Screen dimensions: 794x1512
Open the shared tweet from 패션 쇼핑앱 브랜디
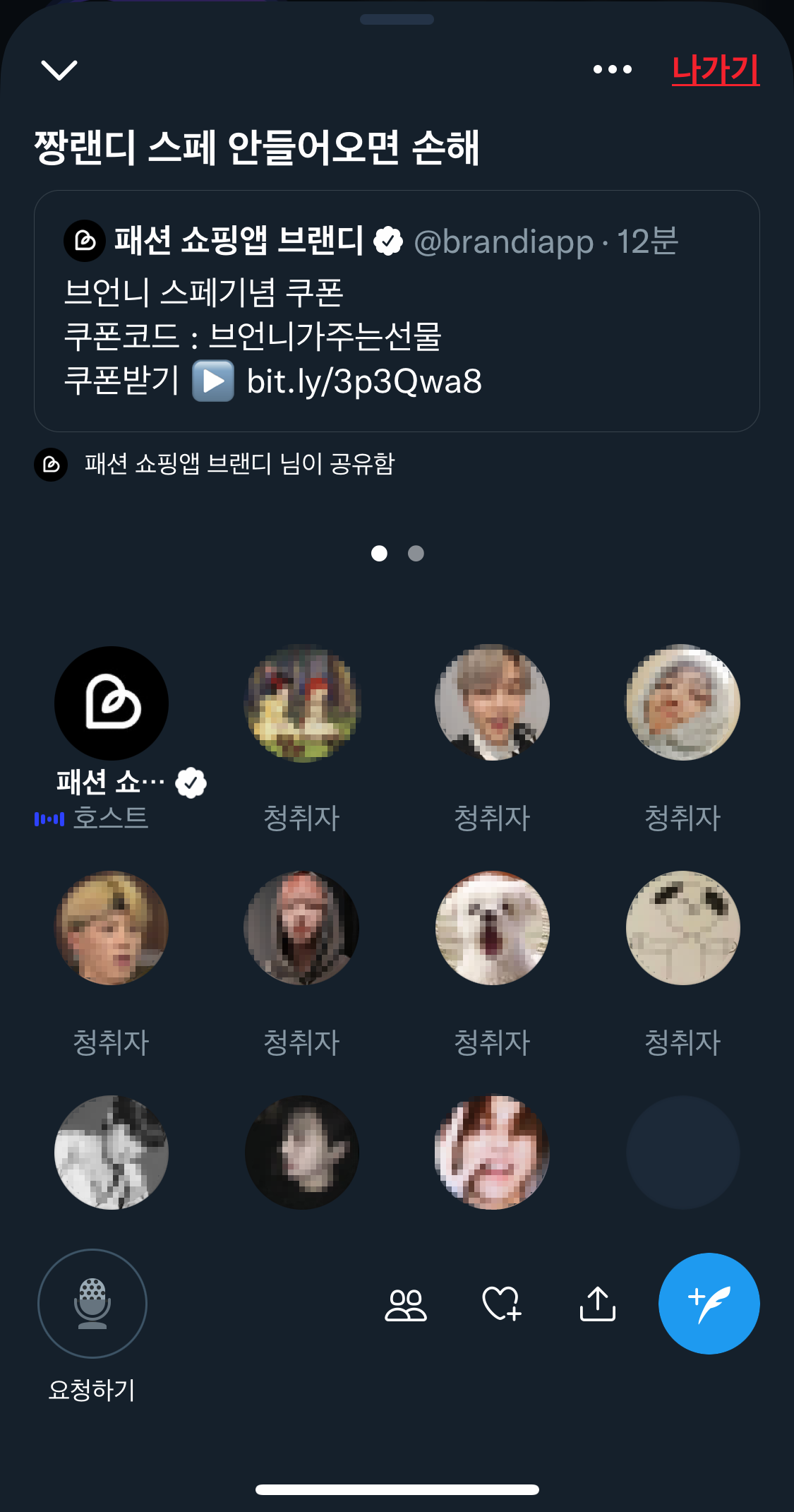click(x=396, y=311)
